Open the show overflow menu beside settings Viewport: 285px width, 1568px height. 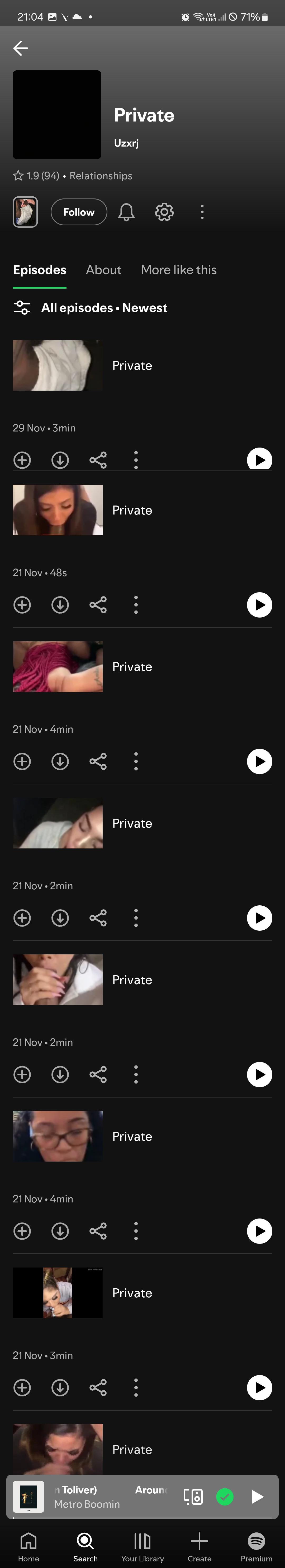point(202,212)
